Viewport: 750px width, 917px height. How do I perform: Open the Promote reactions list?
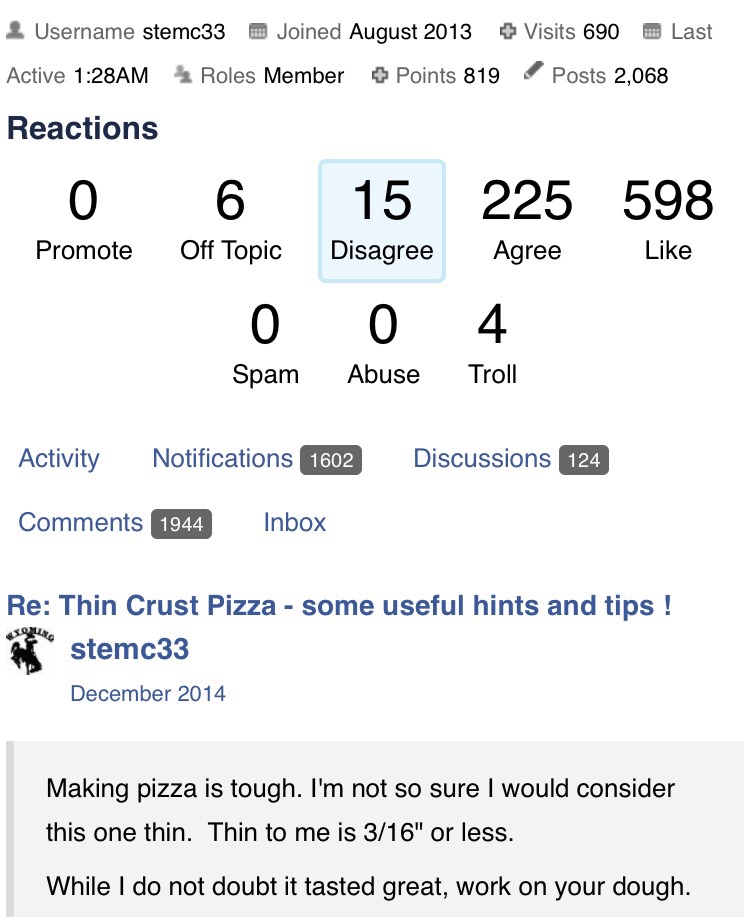click(x=83, y=220)
